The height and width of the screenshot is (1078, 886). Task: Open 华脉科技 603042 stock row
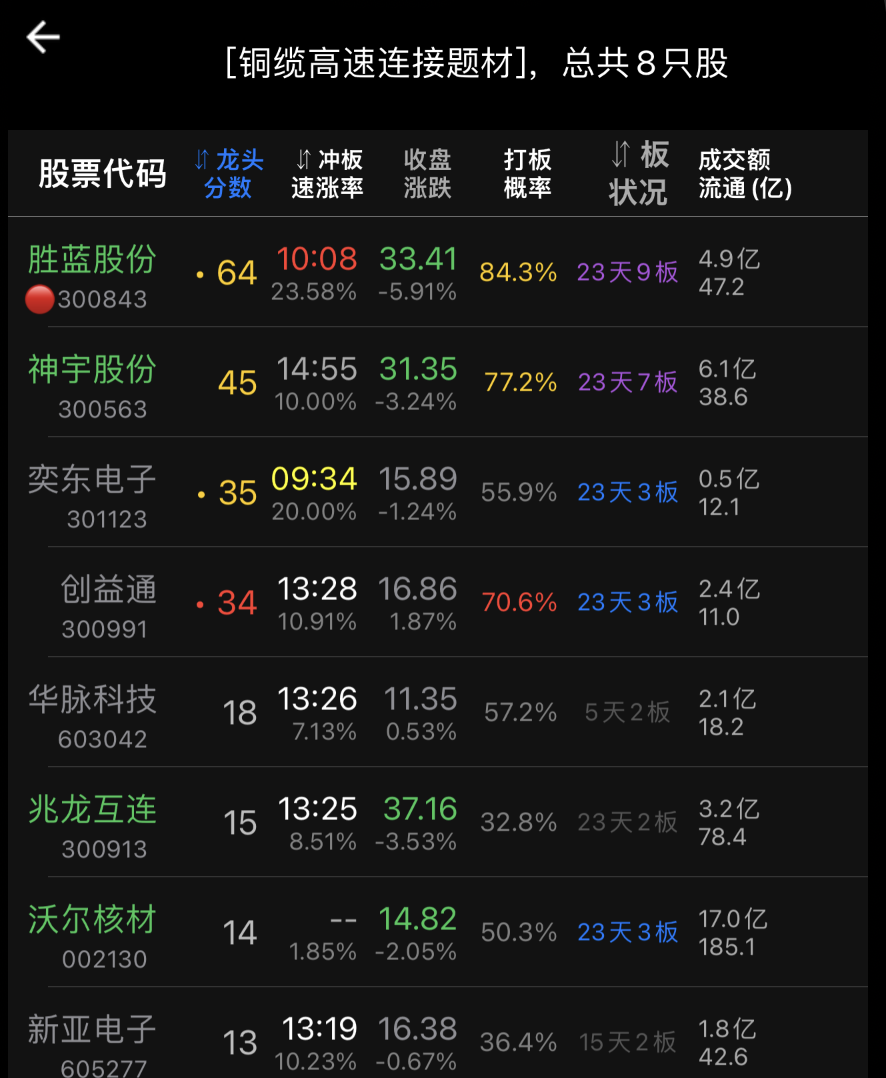coord(92,713)
